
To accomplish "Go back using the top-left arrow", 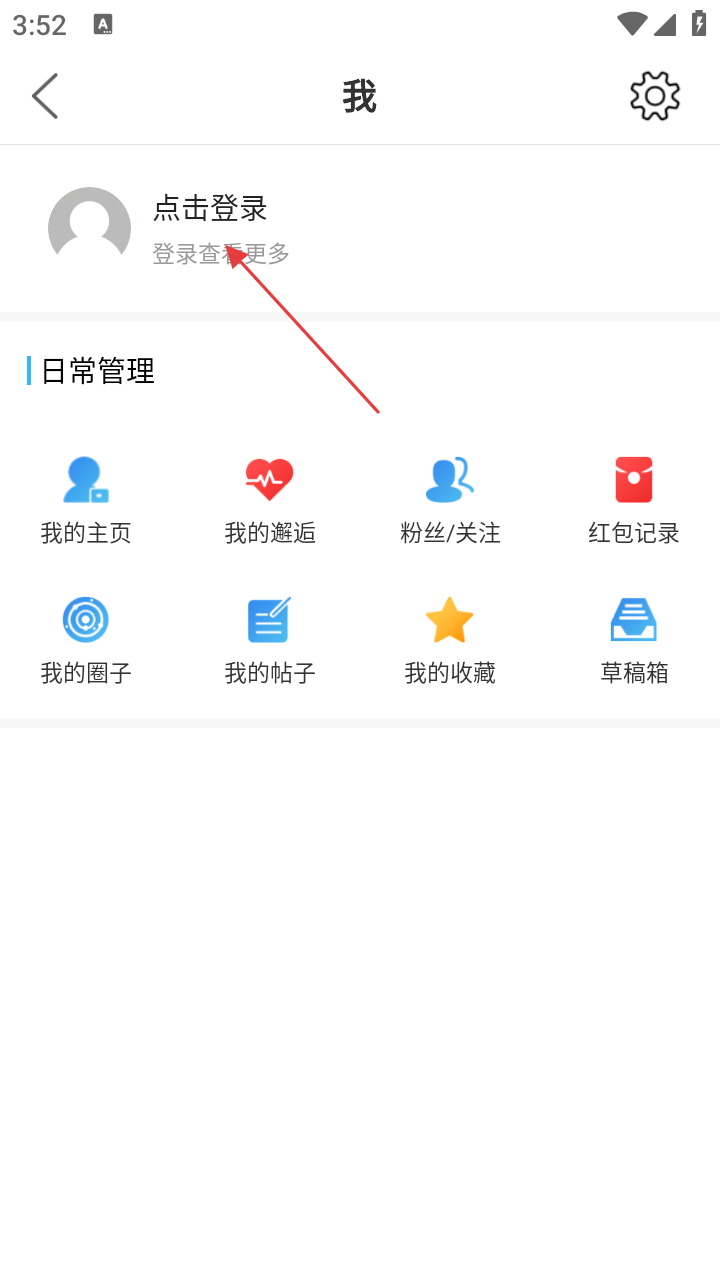I will point(45,96).
